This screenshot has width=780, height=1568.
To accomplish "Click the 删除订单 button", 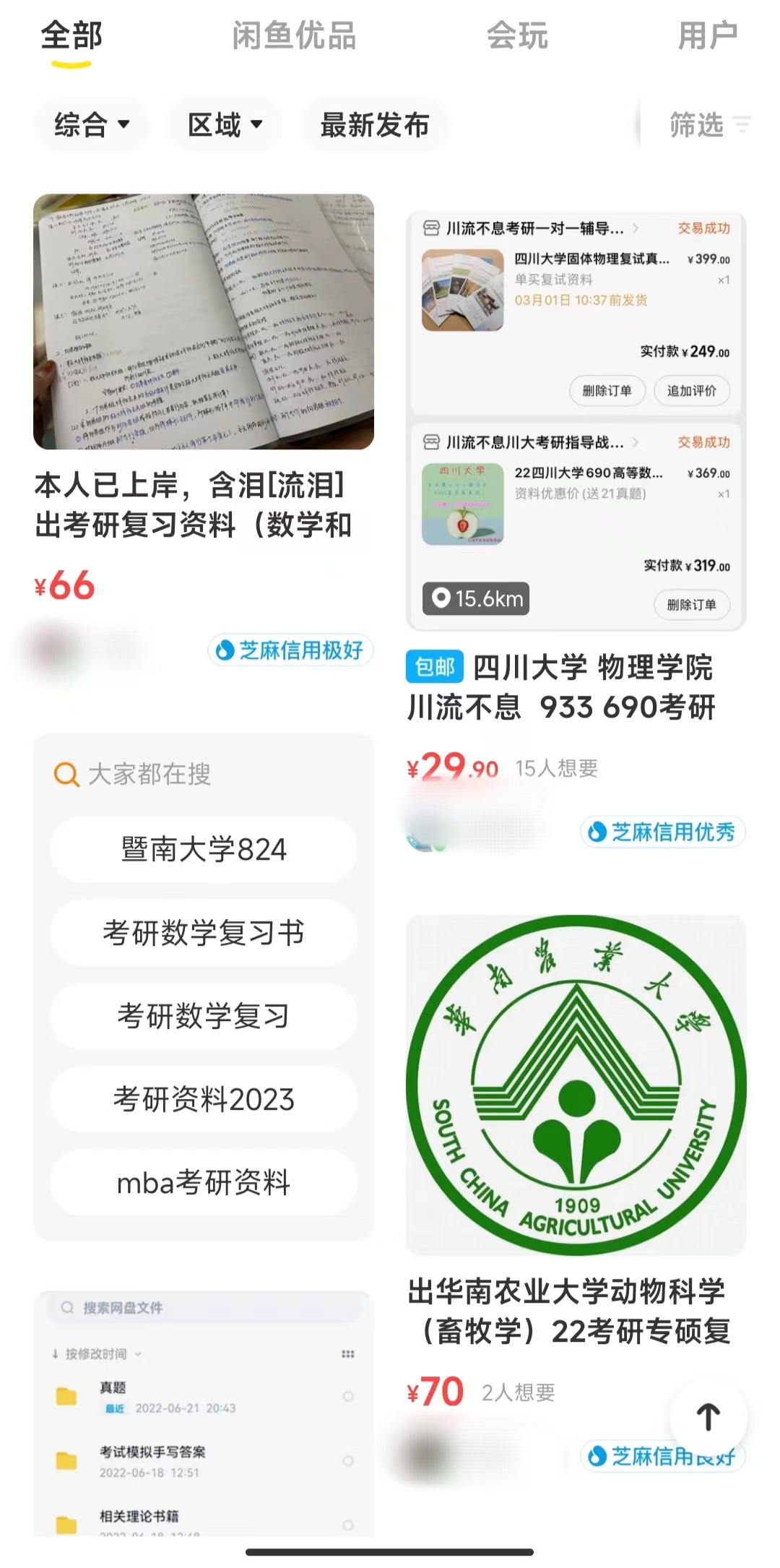I will (x=607, y=390).
